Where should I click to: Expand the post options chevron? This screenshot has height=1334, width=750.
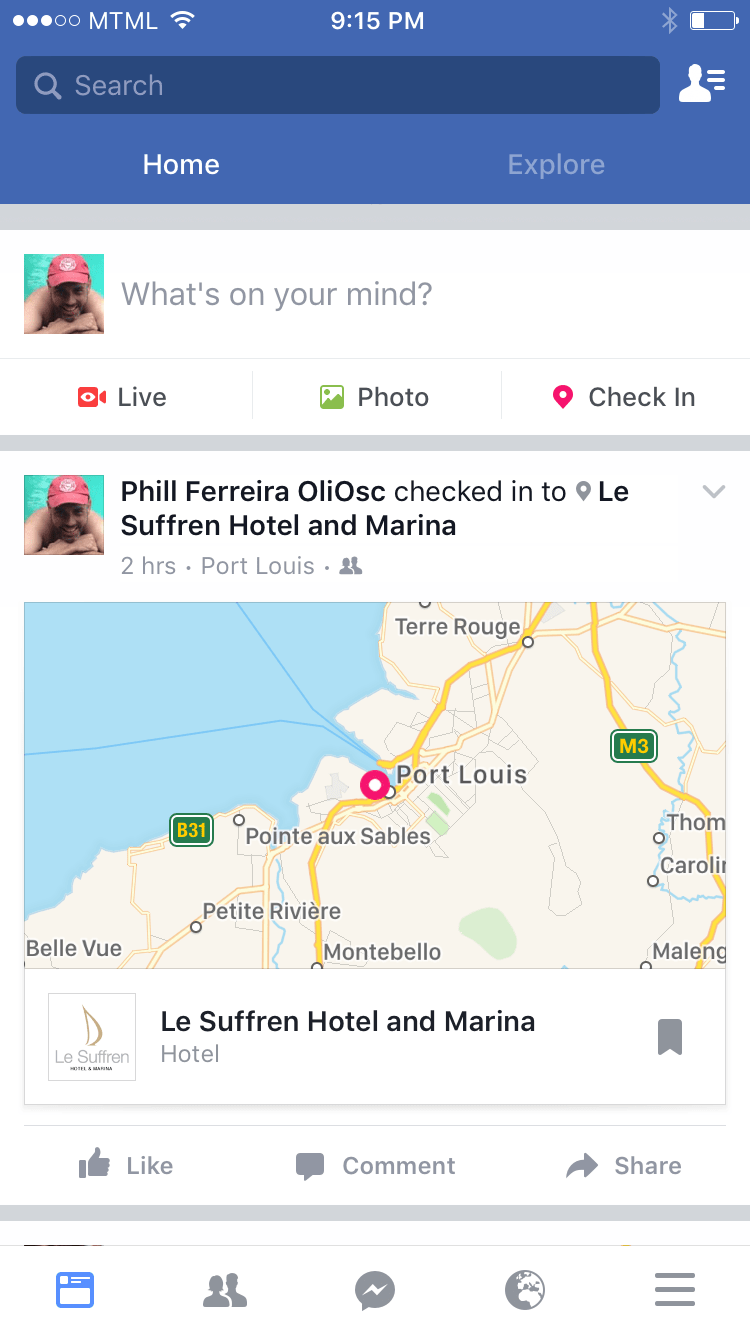click(713, 491)
